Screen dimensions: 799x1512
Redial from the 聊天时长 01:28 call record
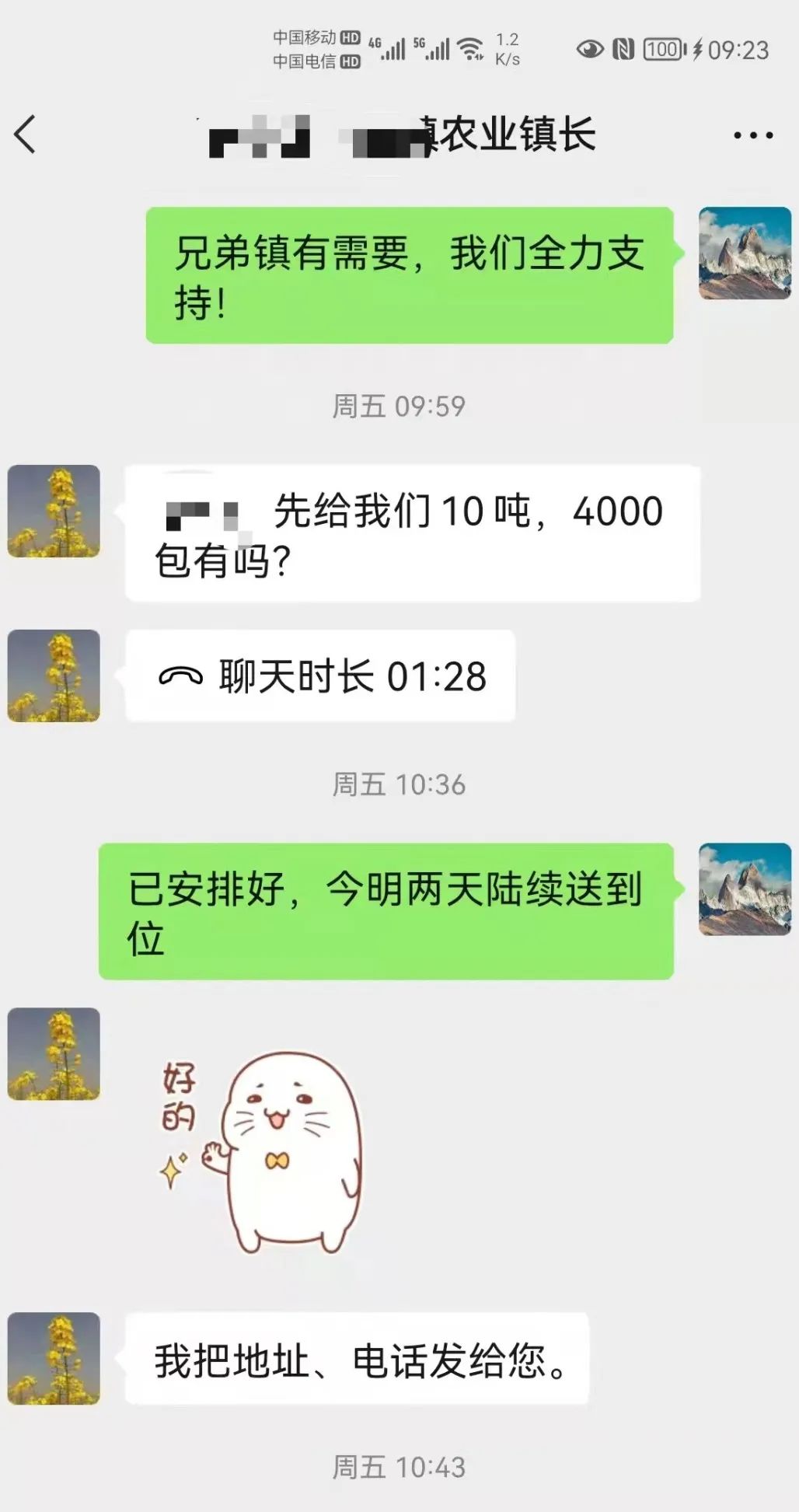pyautogui.click(x=321, y=676)
